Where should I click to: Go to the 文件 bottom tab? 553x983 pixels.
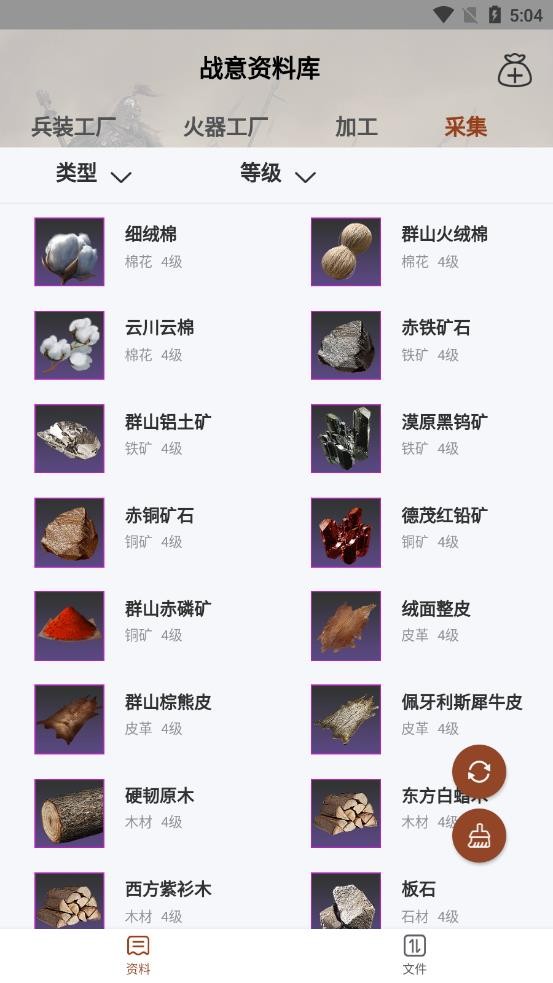pyautogui.click(x=414, y=955)
